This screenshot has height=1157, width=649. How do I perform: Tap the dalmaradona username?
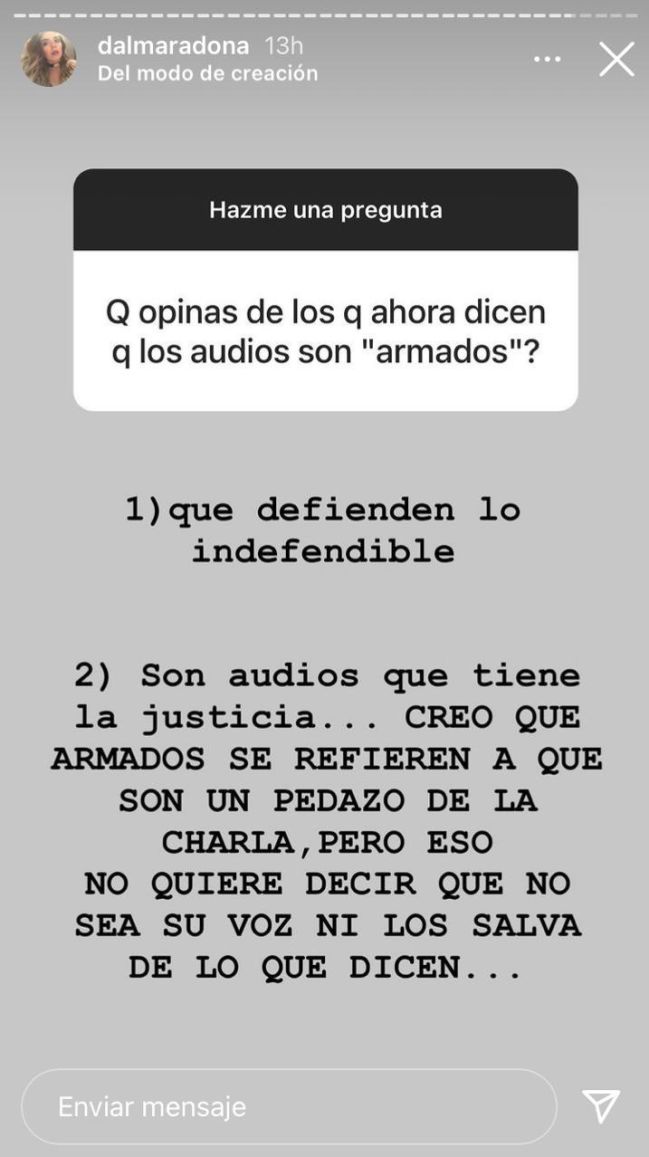click(175, 46)
